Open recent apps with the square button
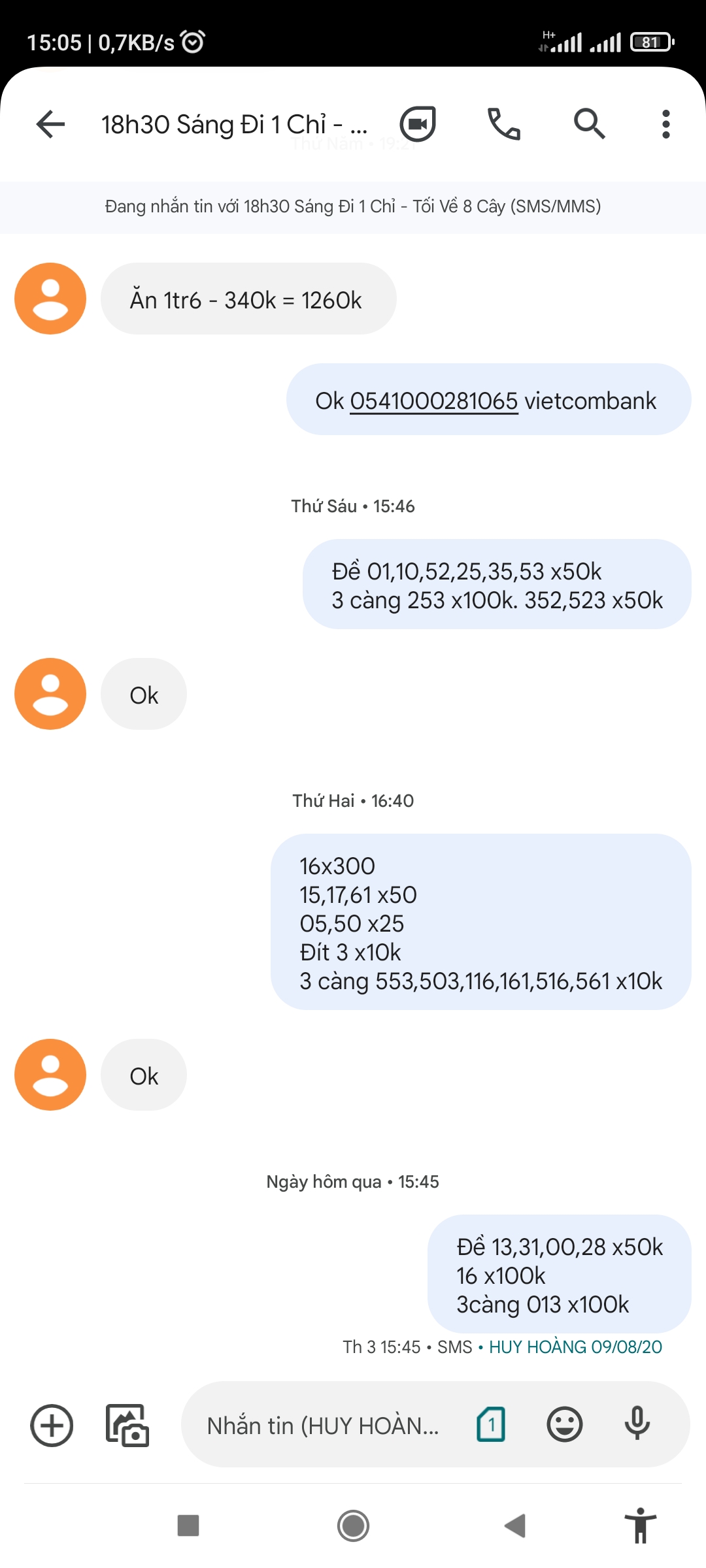 click(188, 1526)
